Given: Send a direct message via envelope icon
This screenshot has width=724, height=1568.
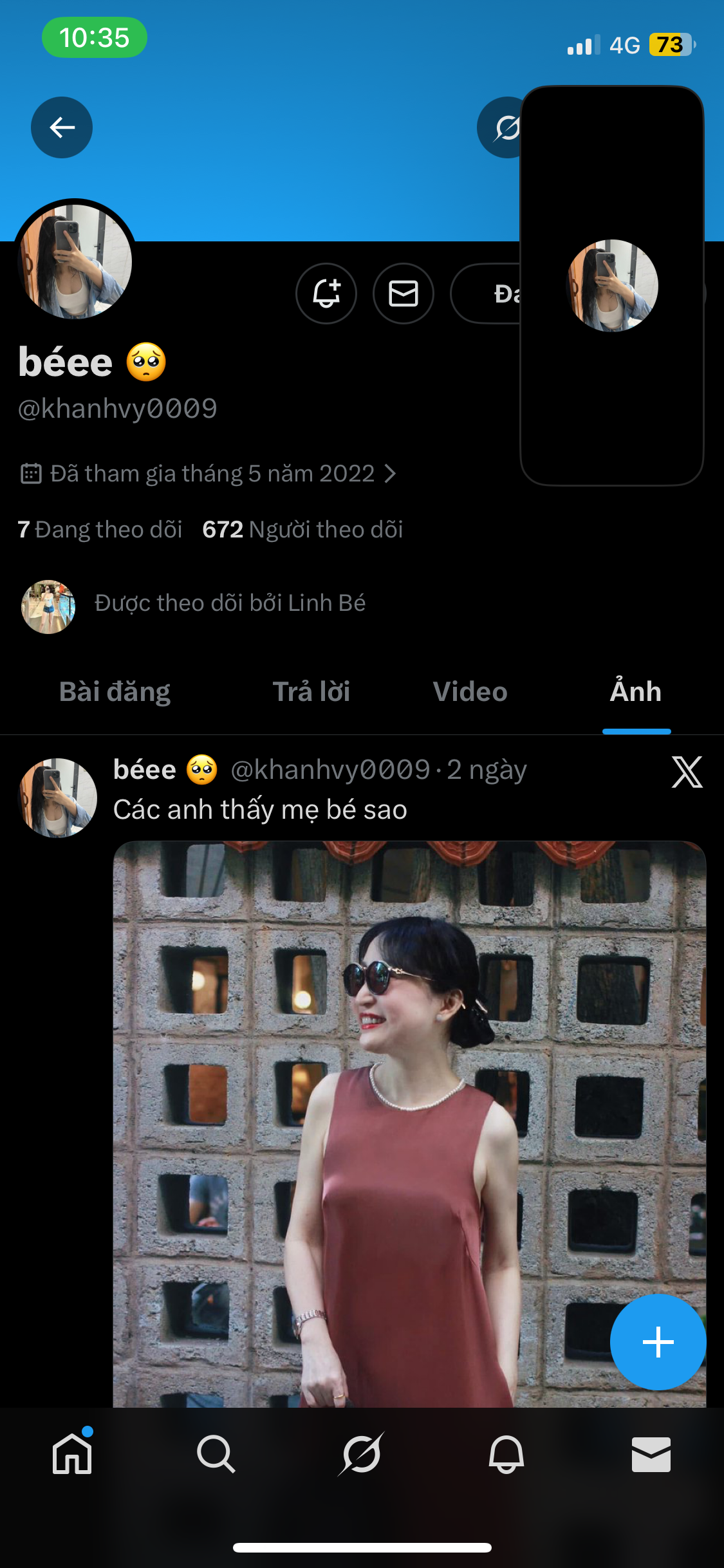Looking at the screenshot, I should (x=404, y=294).
